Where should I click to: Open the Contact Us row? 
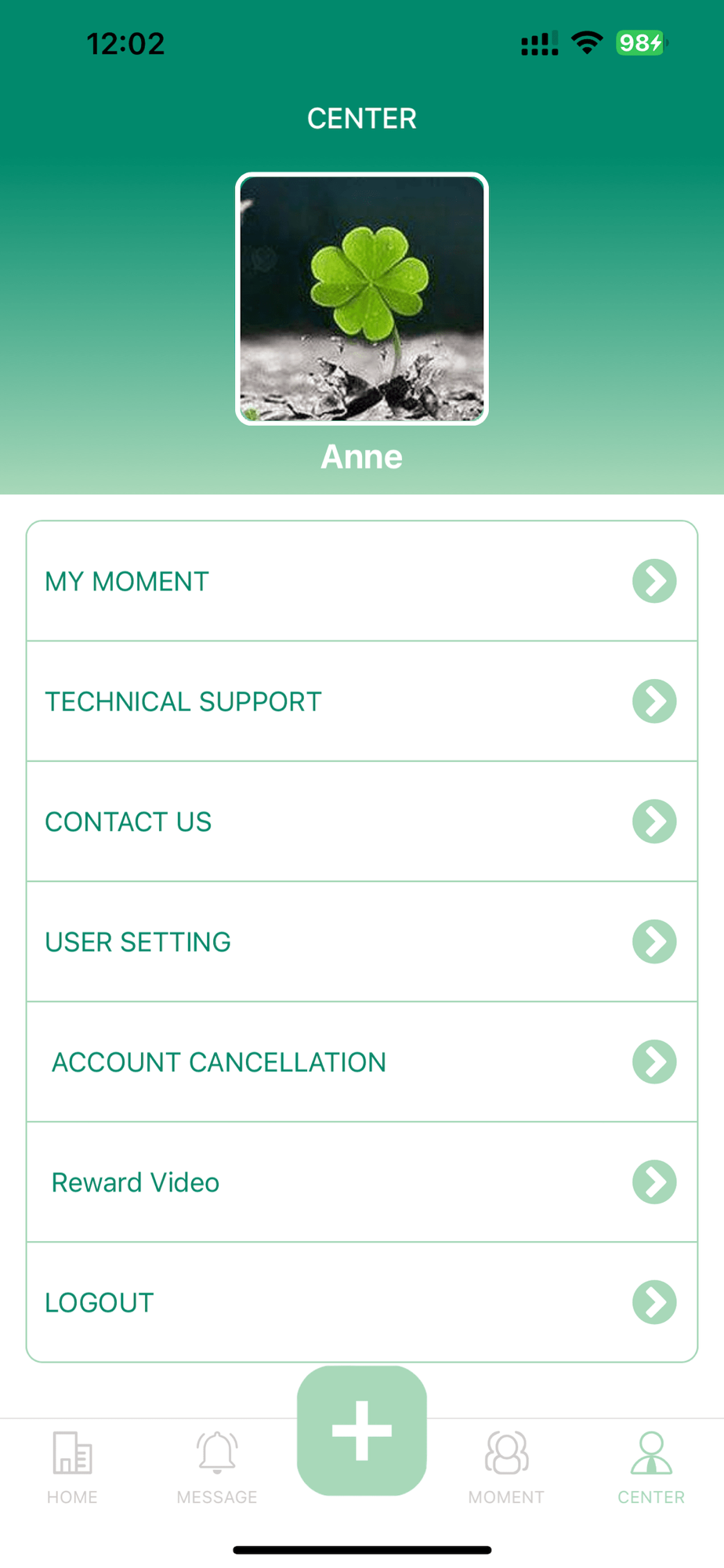(x=362, y=822)
